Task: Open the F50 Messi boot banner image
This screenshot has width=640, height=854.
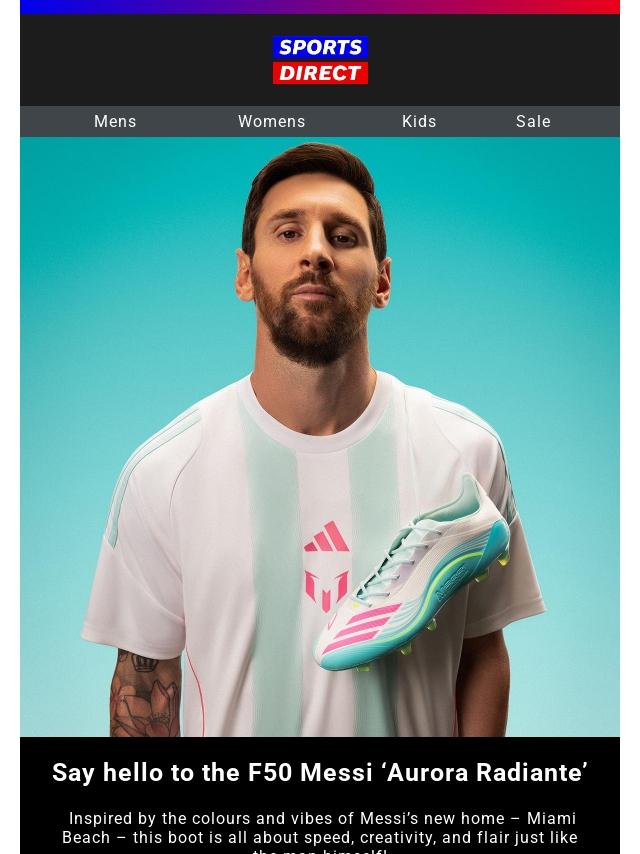Action: tap(320, 437)
